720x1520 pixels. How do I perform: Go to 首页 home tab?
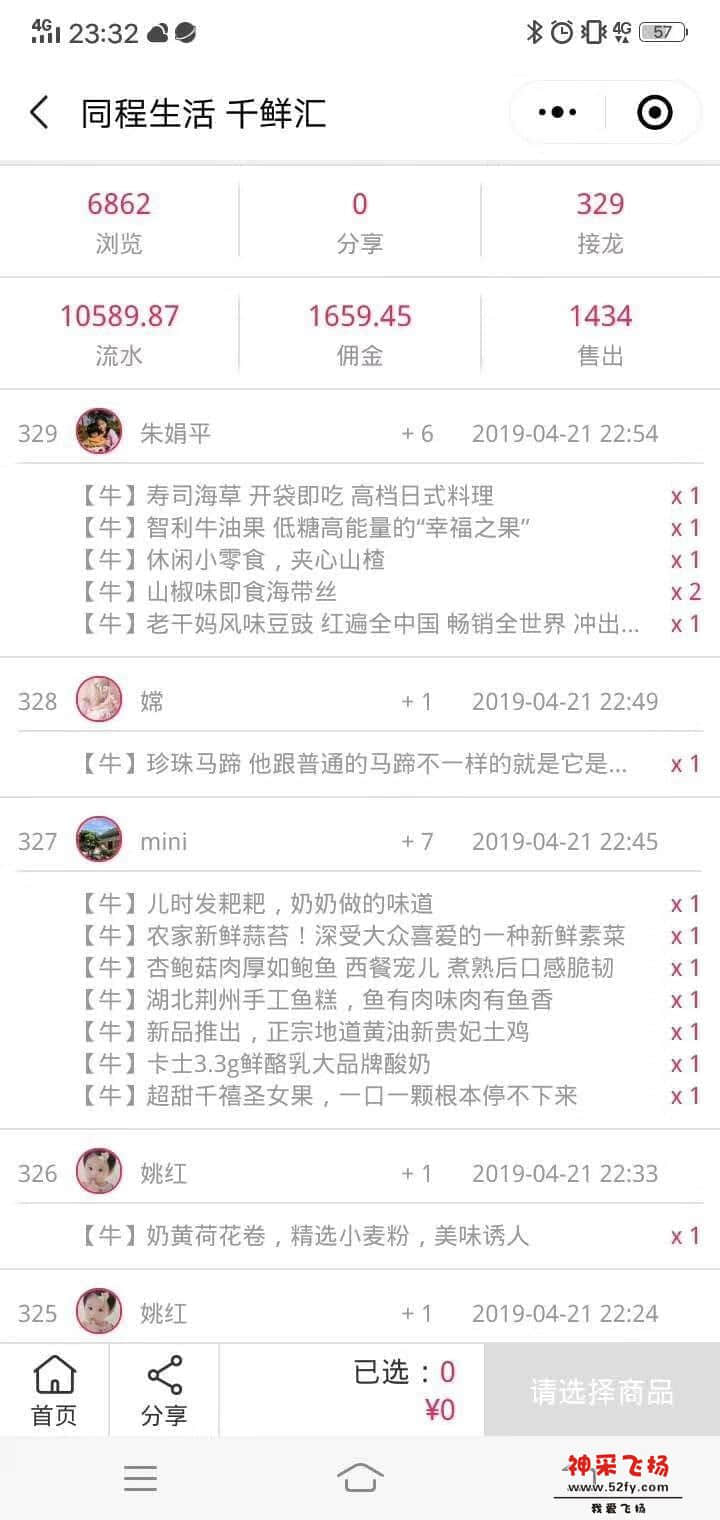click(x=54, y=1390)
